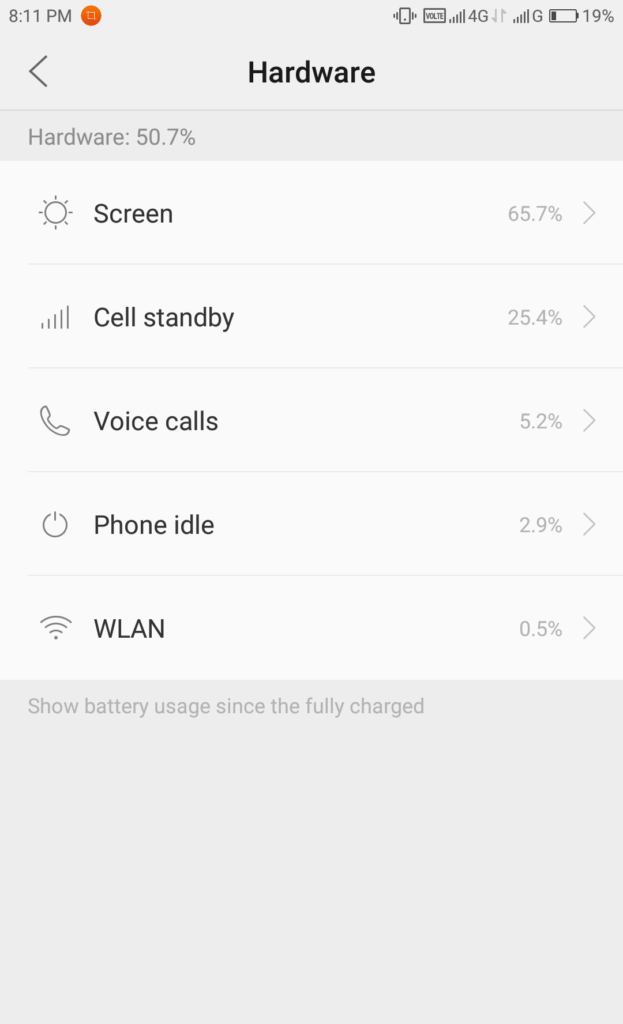Open Cell standby usage details

pos(312,317)
